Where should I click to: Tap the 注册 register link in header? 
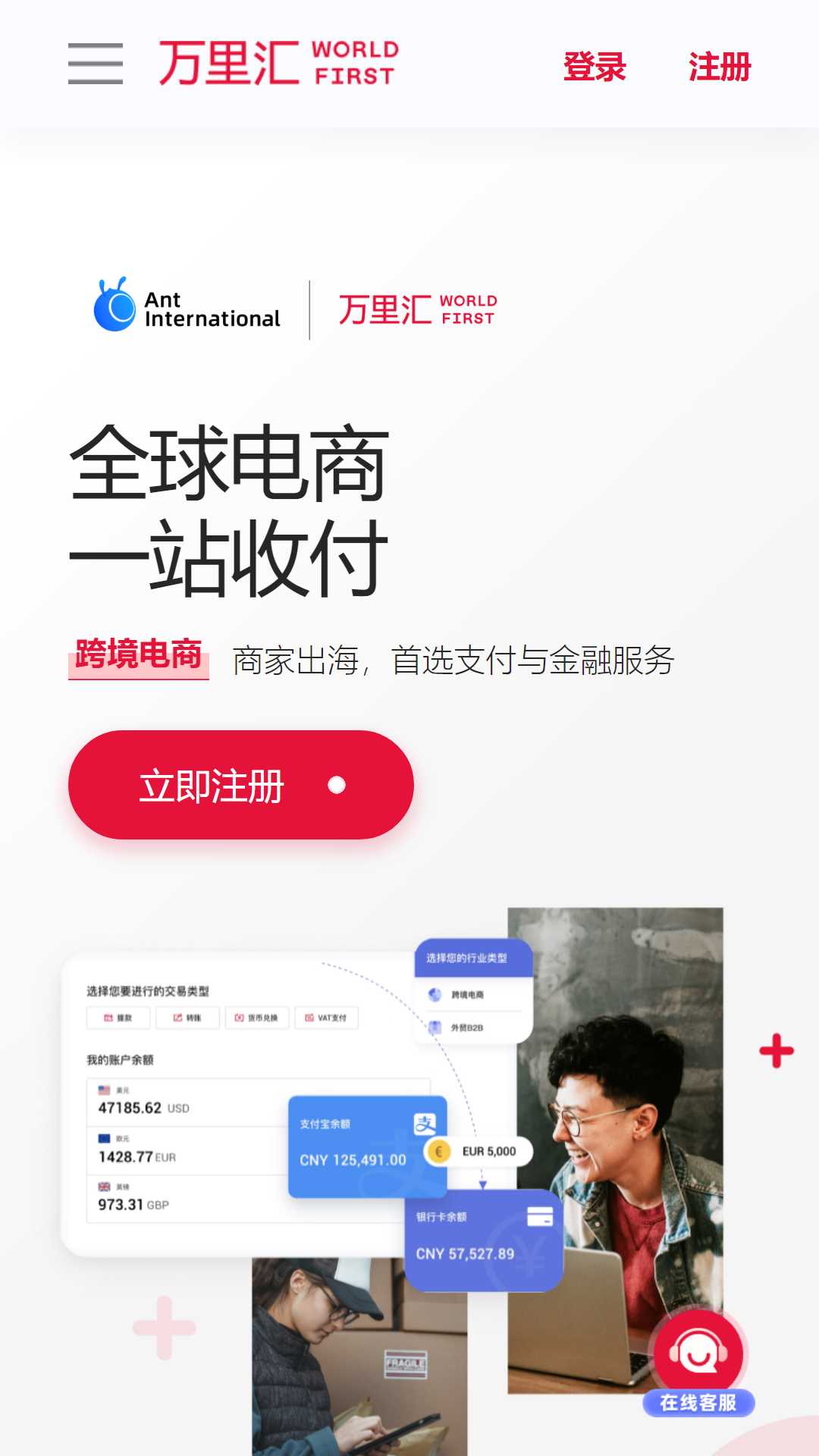click(720, 66)
